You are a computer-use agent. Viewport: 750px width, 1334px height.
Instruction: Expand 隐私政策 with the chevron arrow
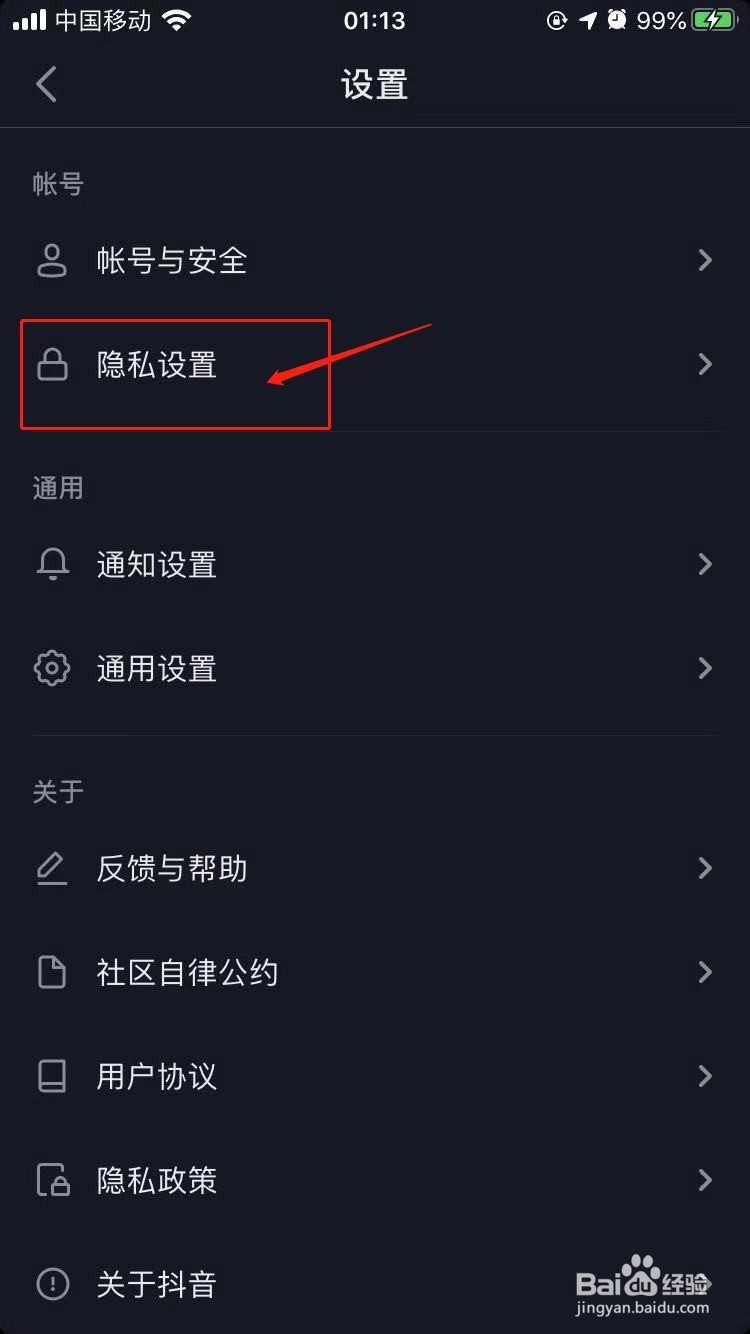(x=705, y=1180)
